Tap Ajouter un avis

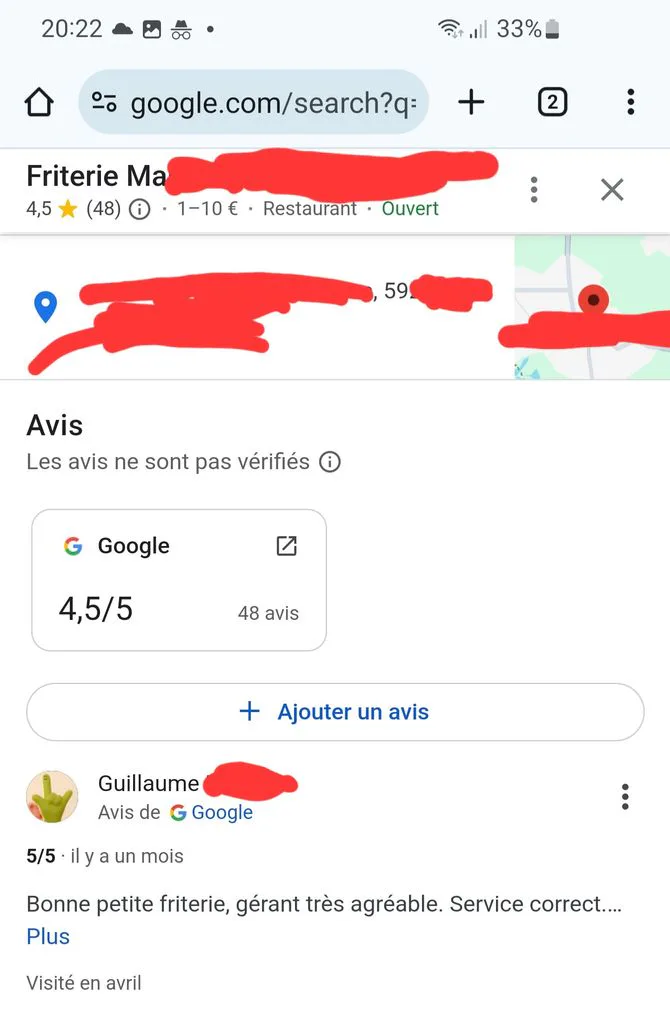(335, 712)
